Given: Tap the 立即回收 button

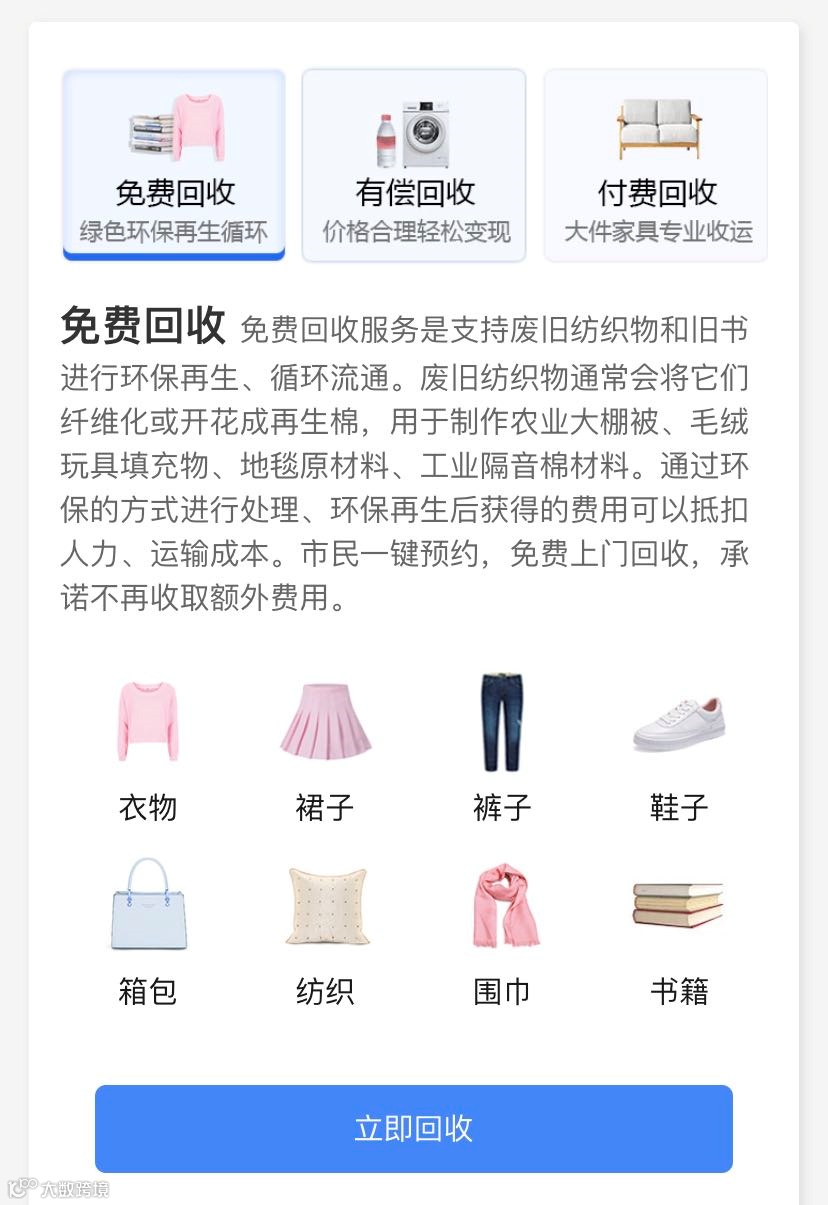Looking at the screenshot, I should pos(413,1128).
